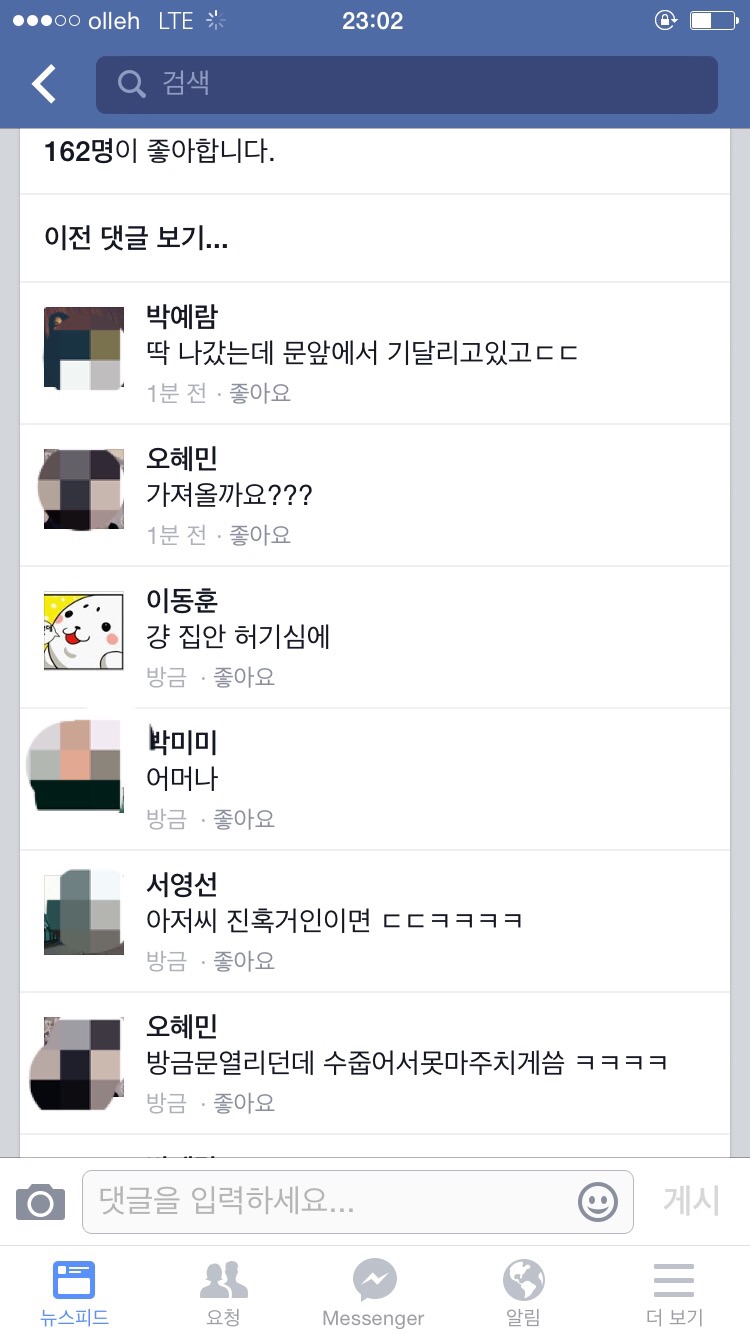The width and height of the screenshot is (750, 1334).
Task: Post the comment with 게시
Action: [691, 1201]
